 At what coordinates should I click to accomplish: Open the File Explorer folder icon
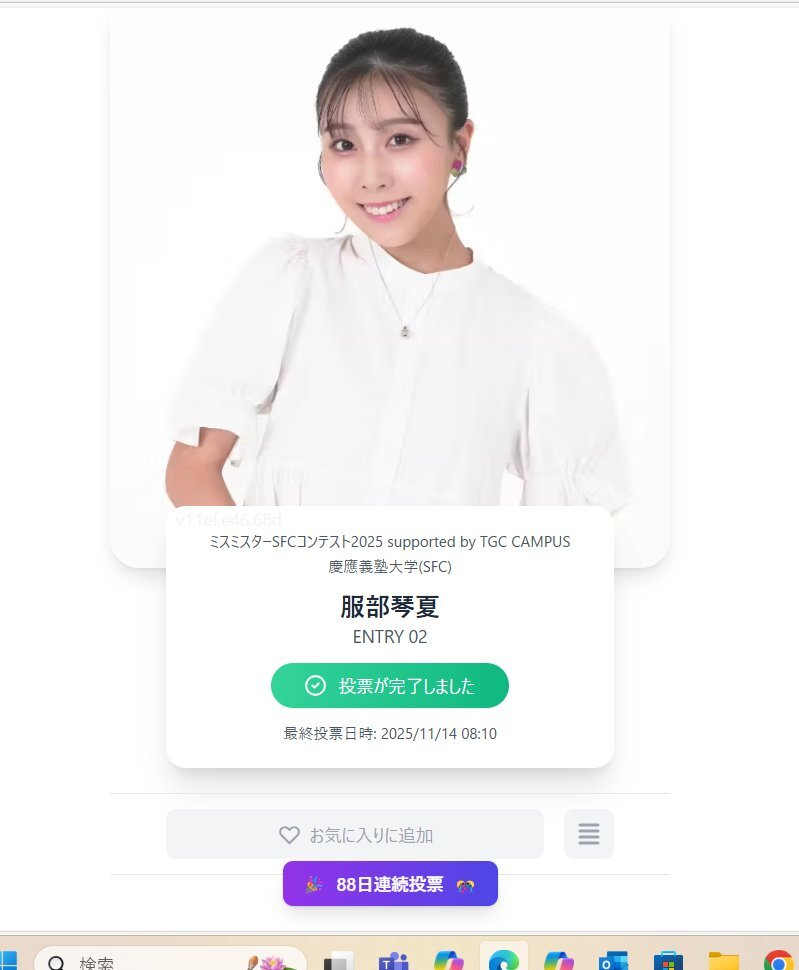point(722,961)
